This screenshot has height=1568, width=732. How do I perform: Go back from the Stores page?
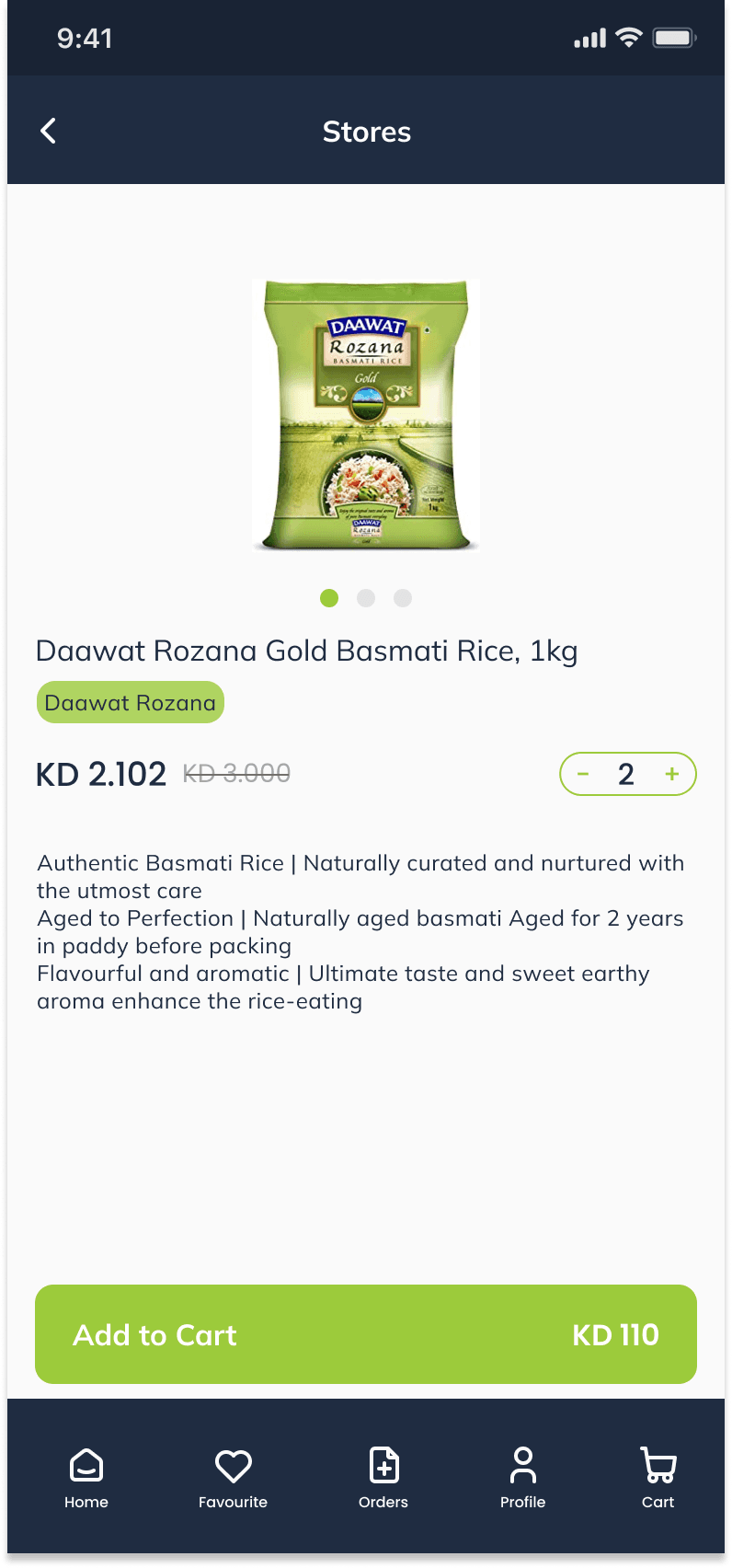49,131
